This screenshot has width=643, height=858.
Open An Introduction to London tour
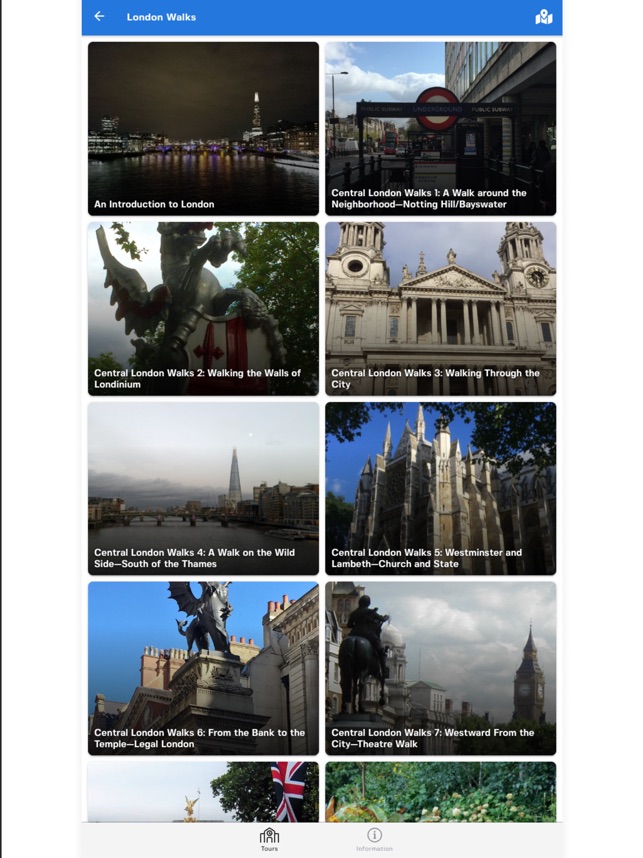[203, 128]
